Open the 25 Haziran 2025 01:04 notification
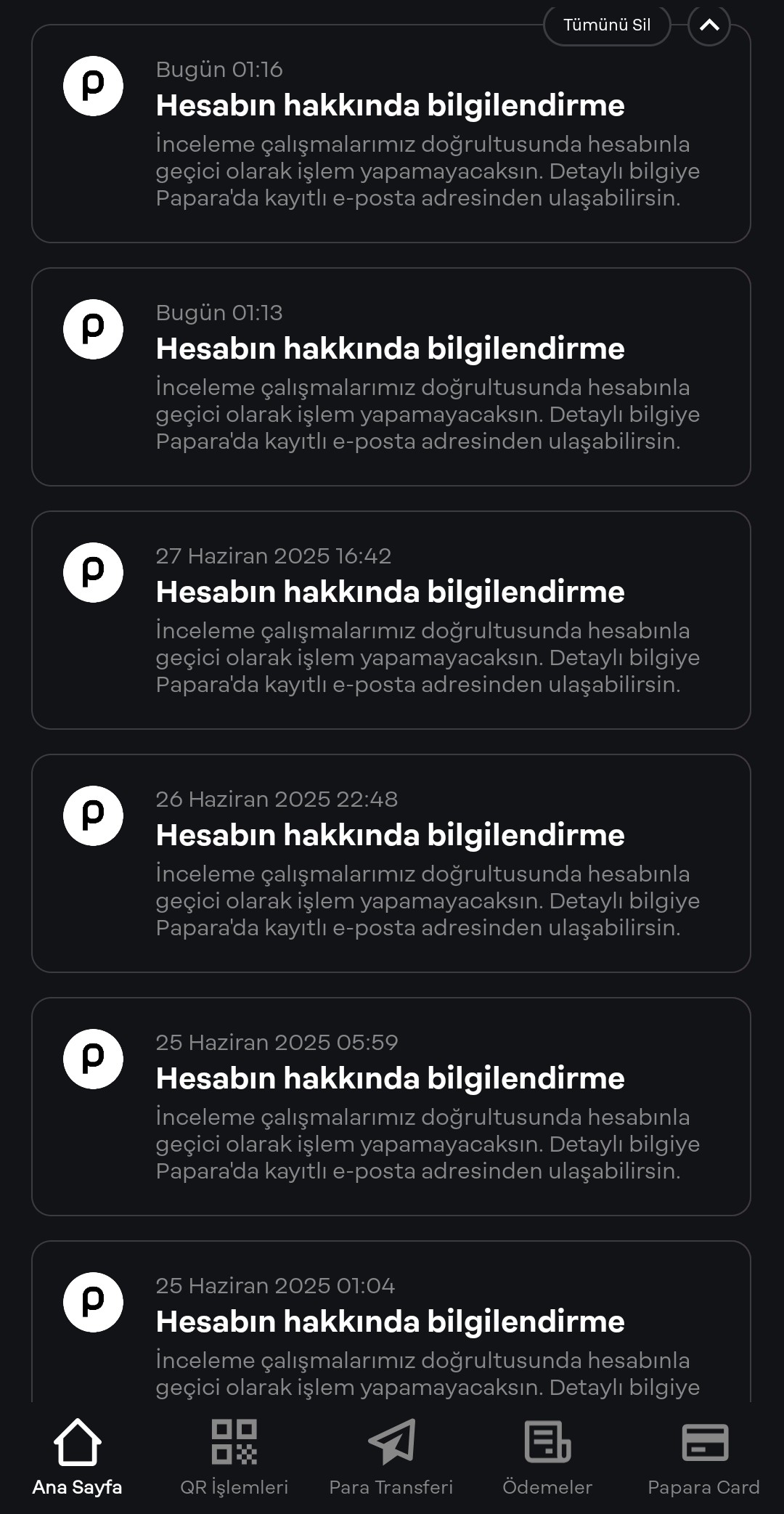The image size is (784, 1514). tap(391, 1322)
